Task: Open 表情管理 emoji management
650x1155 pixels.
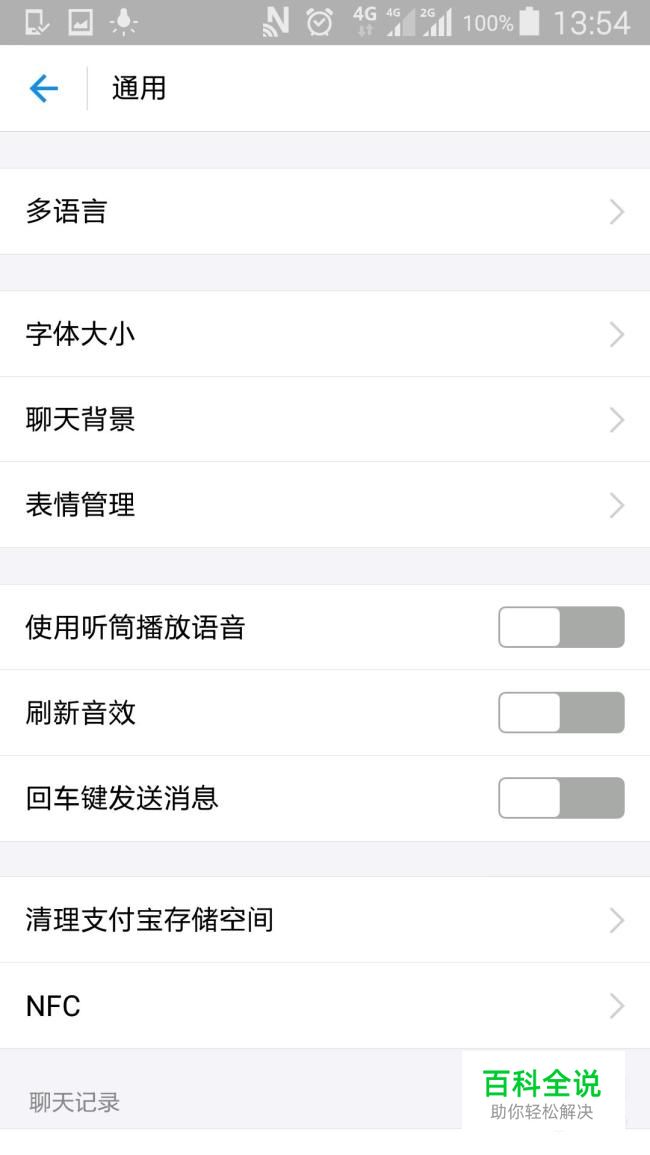Action: (325, 505)
